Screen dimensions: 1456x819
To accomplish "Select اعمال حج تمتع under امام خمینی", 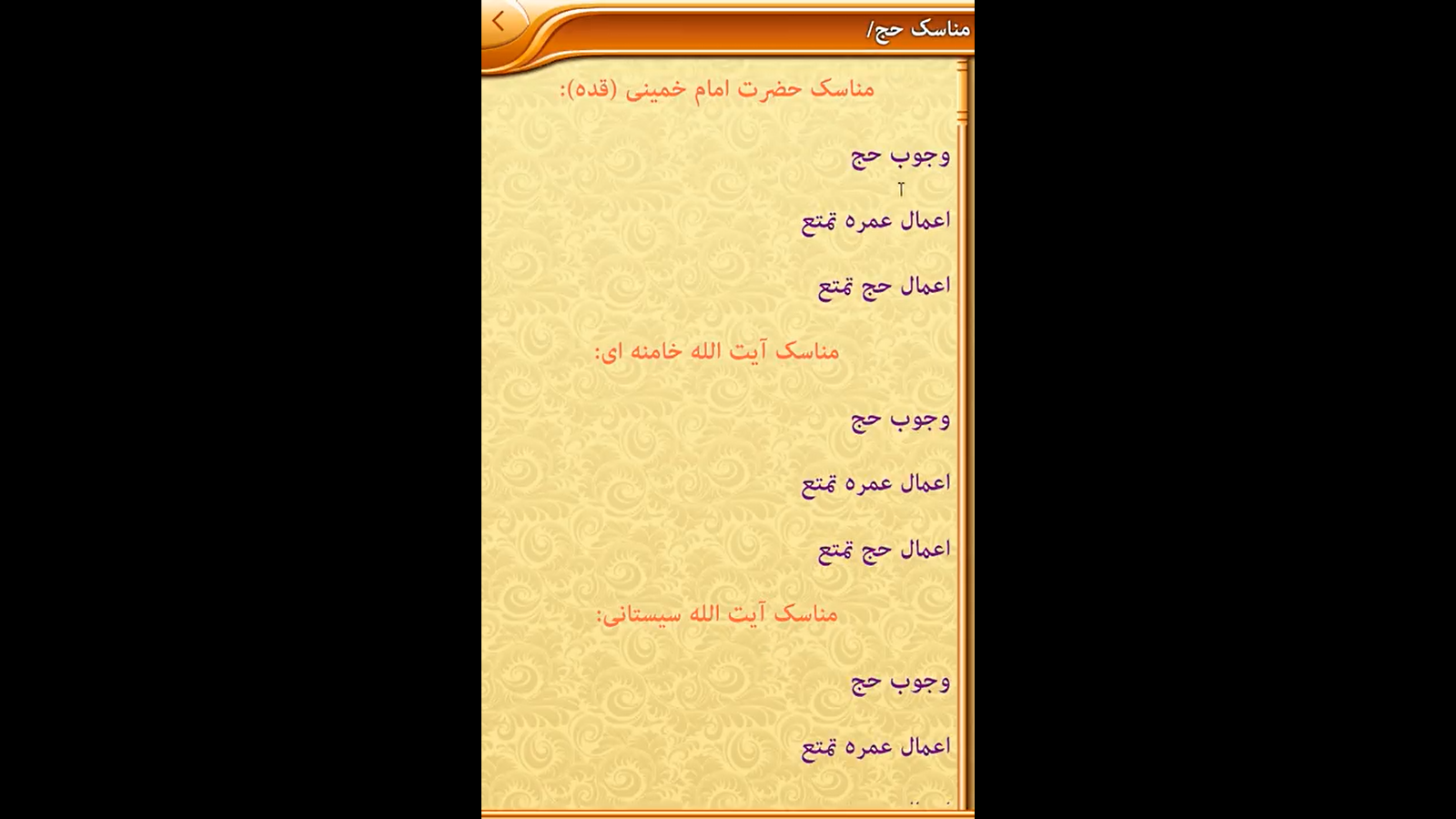I will tap(884, 288).
